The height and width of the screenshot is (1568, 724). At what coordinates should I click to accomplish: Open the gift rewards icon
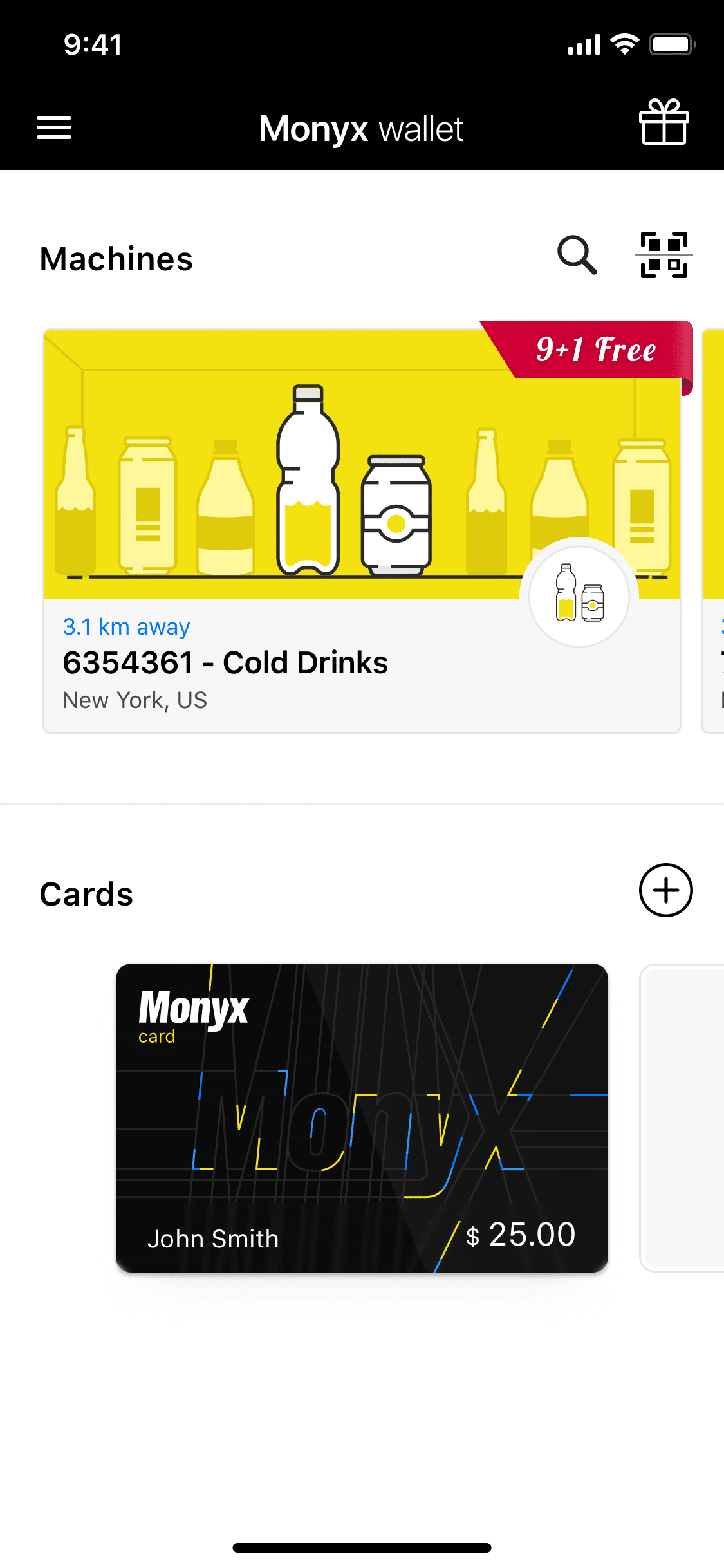click(x=664, y=122)
